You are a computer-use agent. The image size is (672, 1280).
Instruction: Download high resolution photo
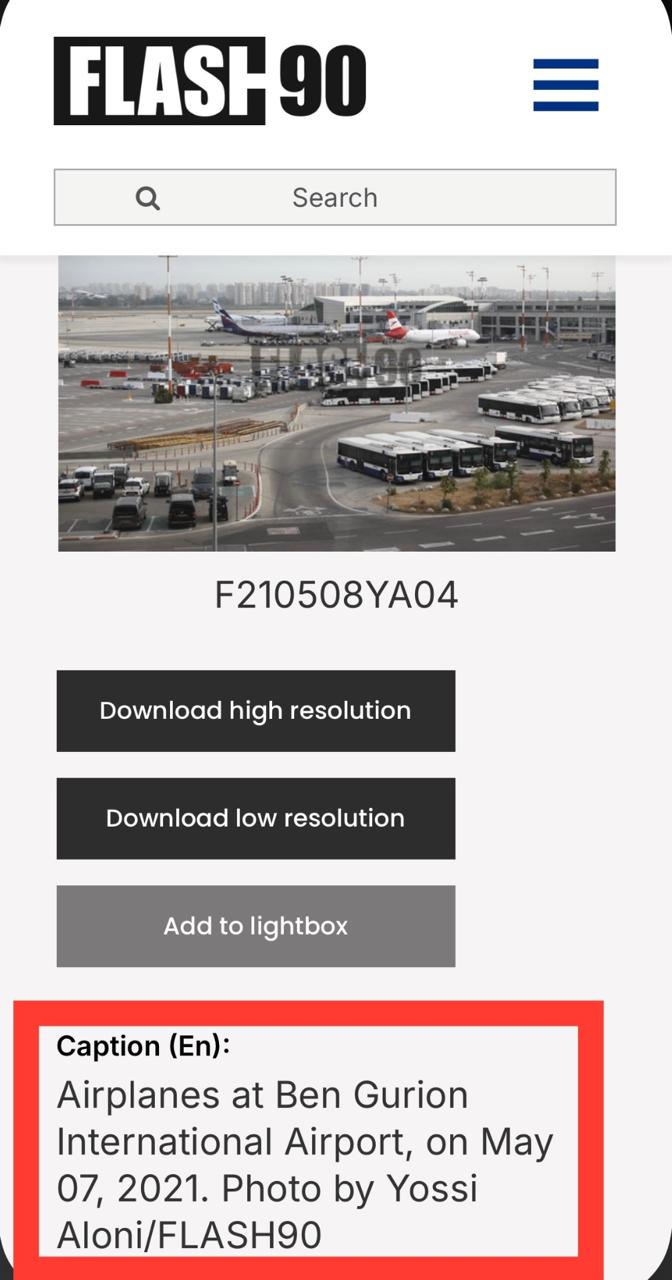click(255, 711)
